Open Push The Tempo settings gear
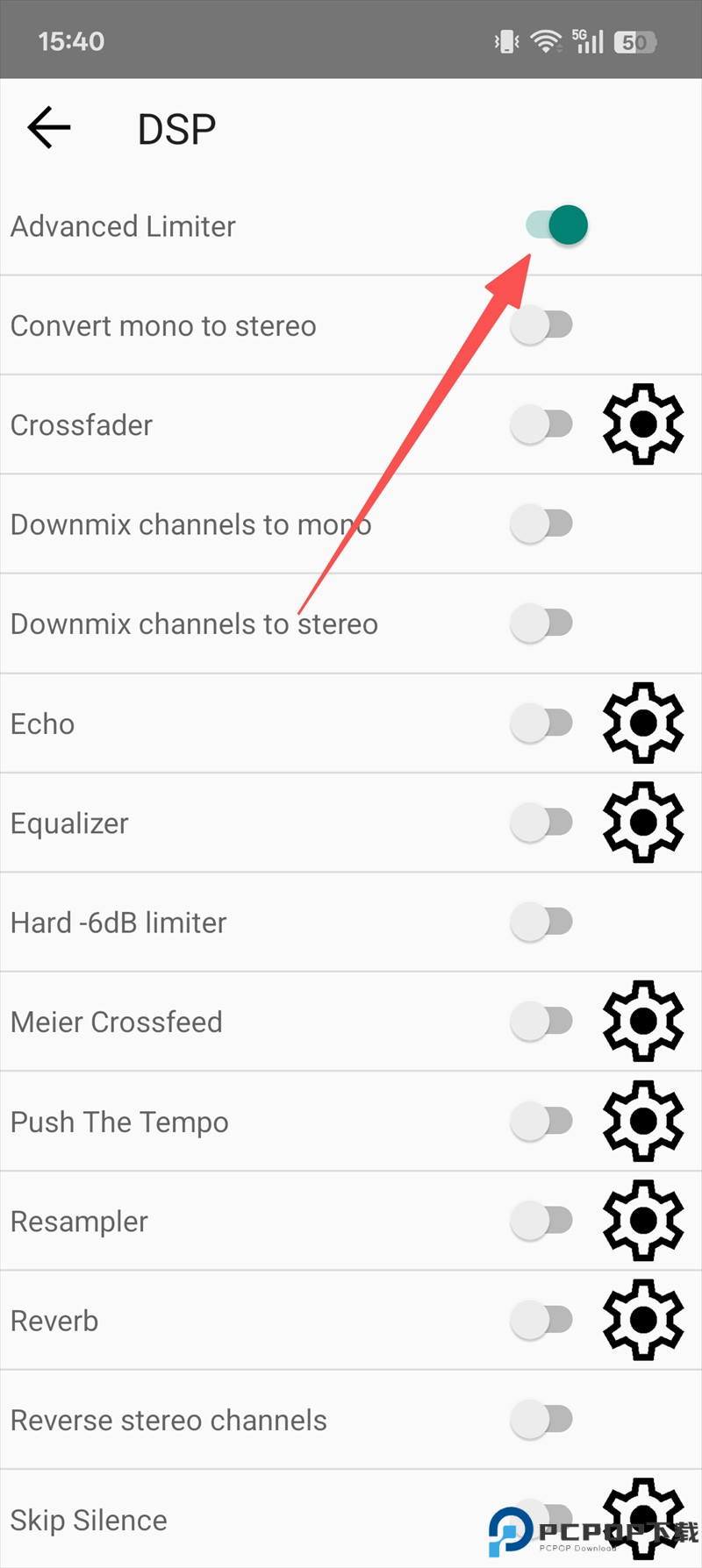The image size is (702, 1568). coord(643,1121)
